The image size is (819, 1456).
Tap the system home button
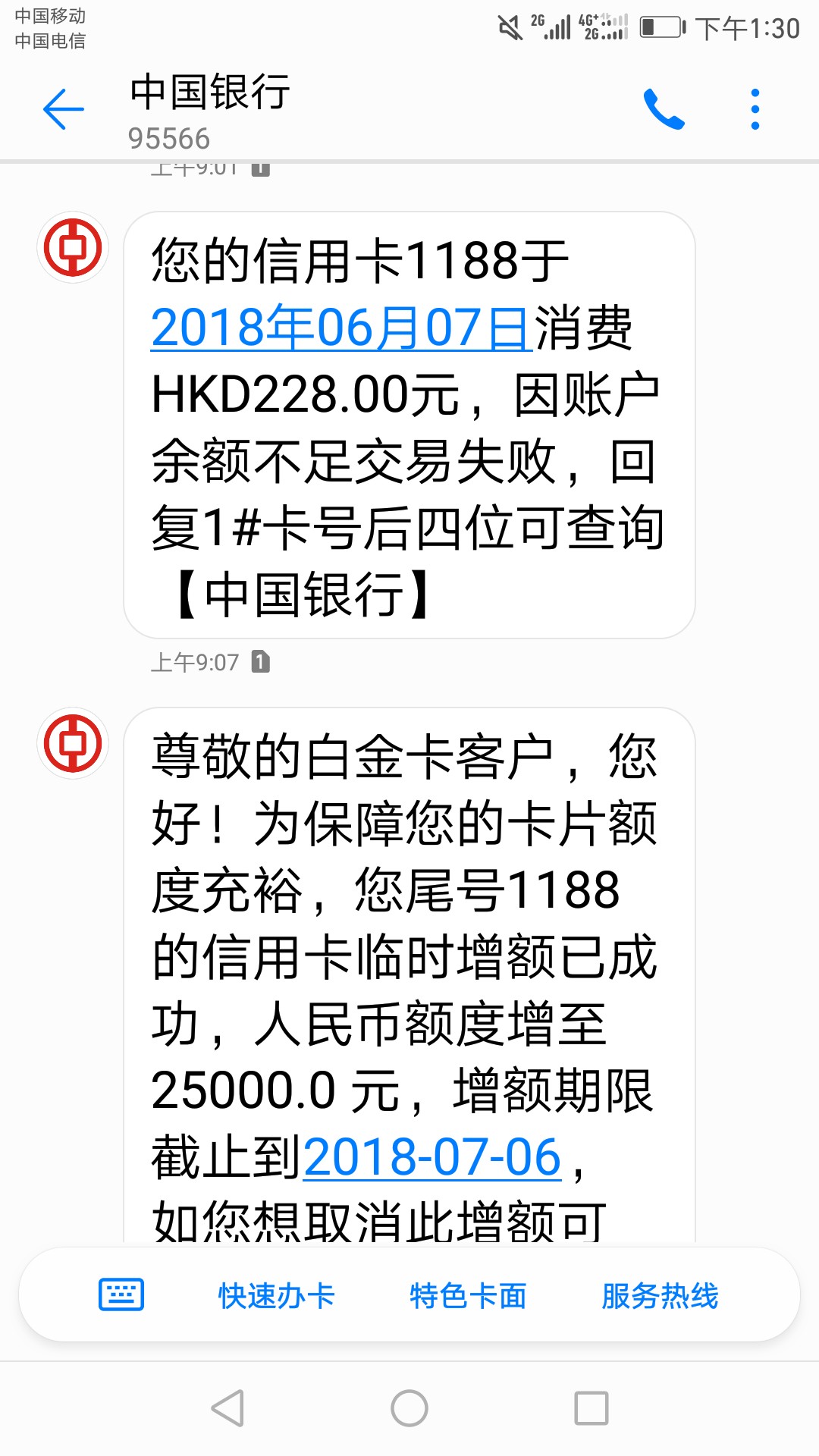409,1408
